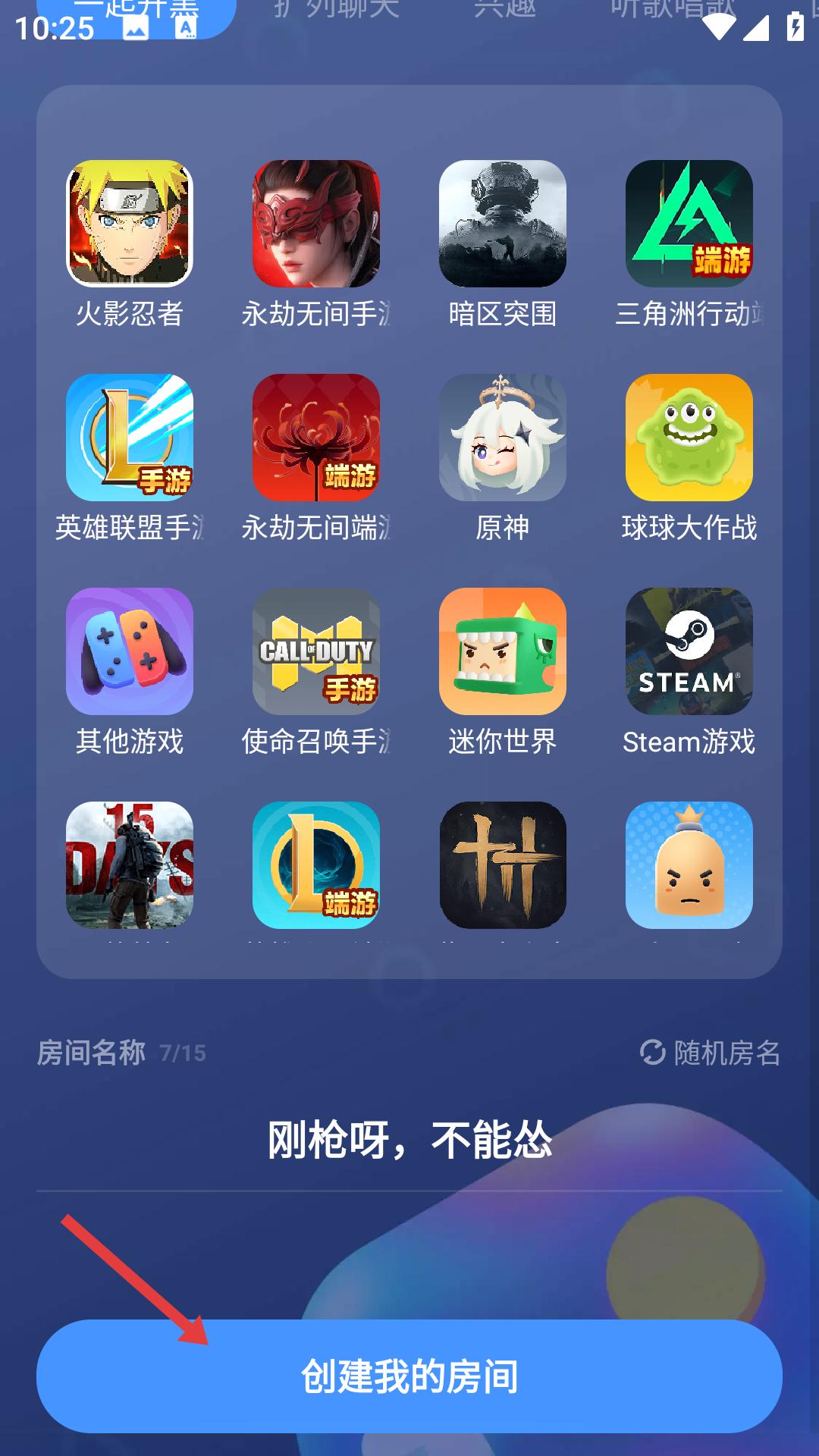
Task: Pick the 英雄联盟手游 game icon
Action: click(x=127, y=438)
